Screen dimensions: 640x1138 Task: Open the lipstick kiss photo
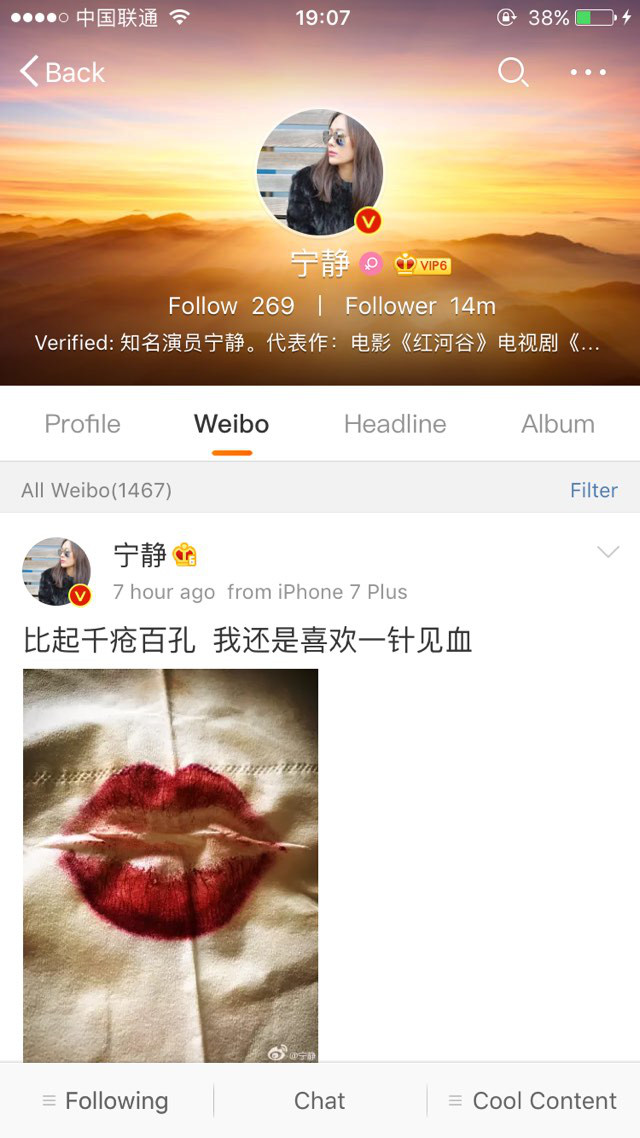tap(170, 865)
